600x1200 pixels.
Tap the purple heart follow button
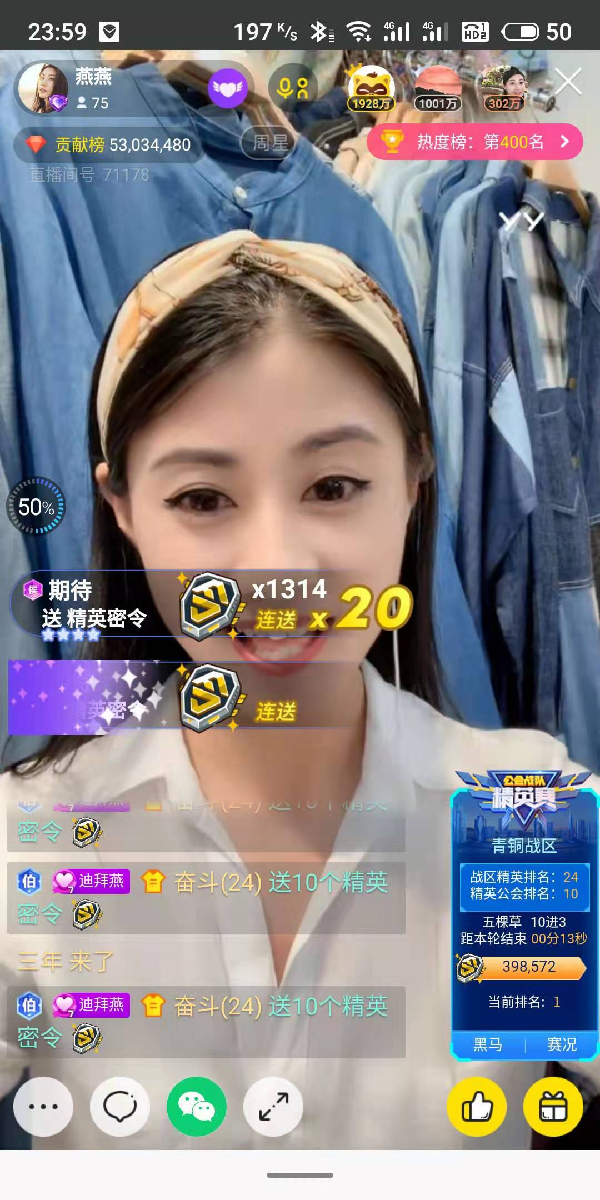coord(227,90)
